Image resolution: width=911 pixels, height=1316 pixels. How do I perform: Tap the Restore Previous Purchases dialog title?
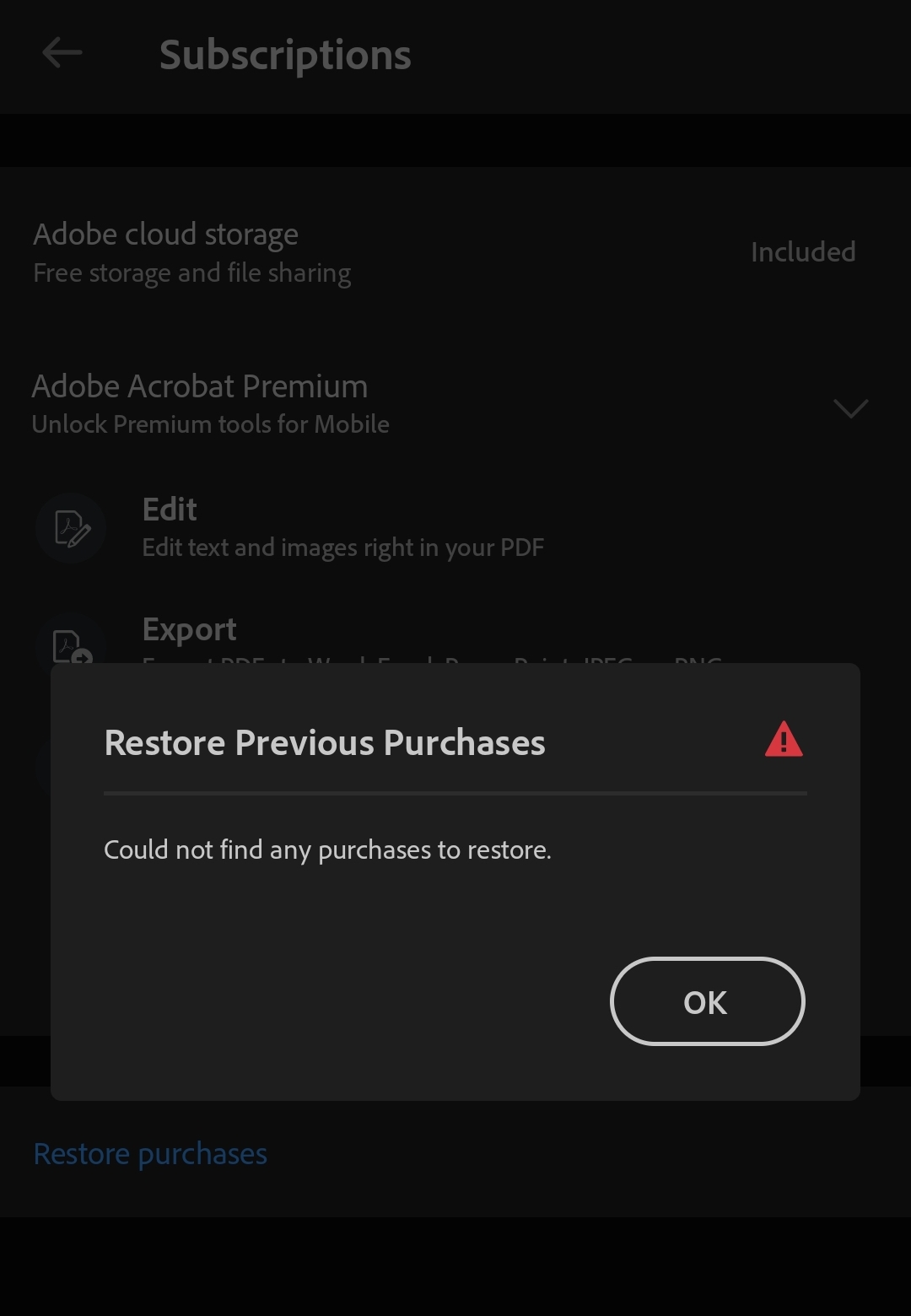click(x=325, y=742)
